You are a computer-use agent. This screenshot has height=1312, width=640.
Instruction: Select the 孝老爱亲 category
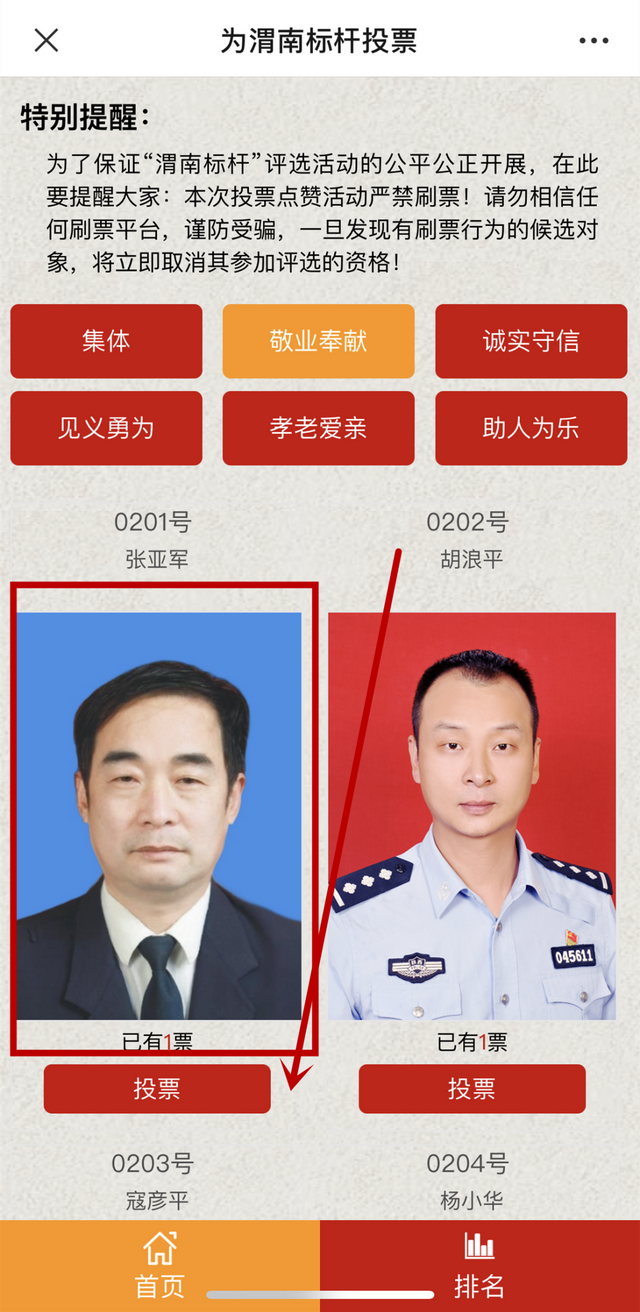(x=318, y=428)
